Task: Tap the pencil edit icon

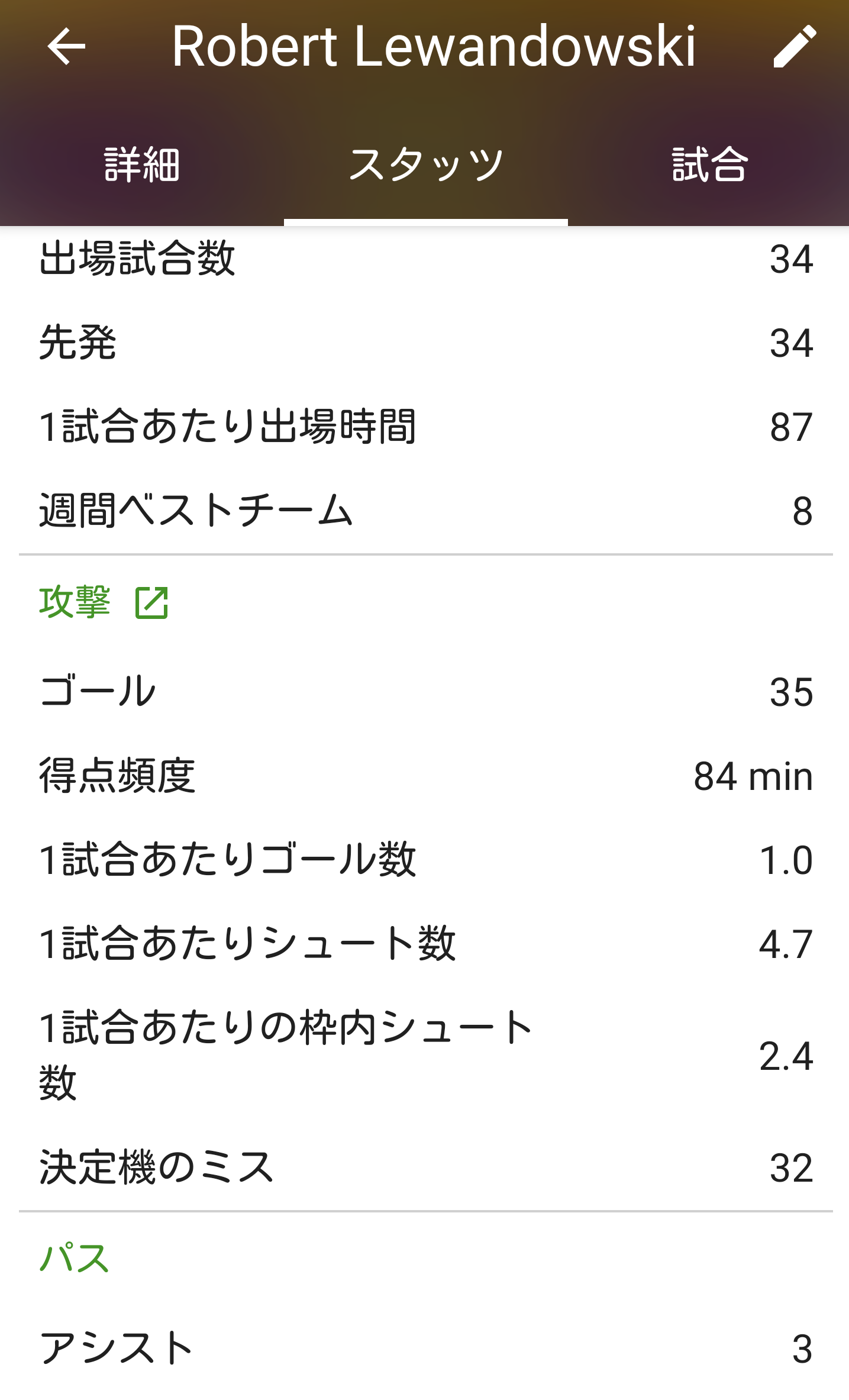Action: pyautogui.click(x=795, y=46)
